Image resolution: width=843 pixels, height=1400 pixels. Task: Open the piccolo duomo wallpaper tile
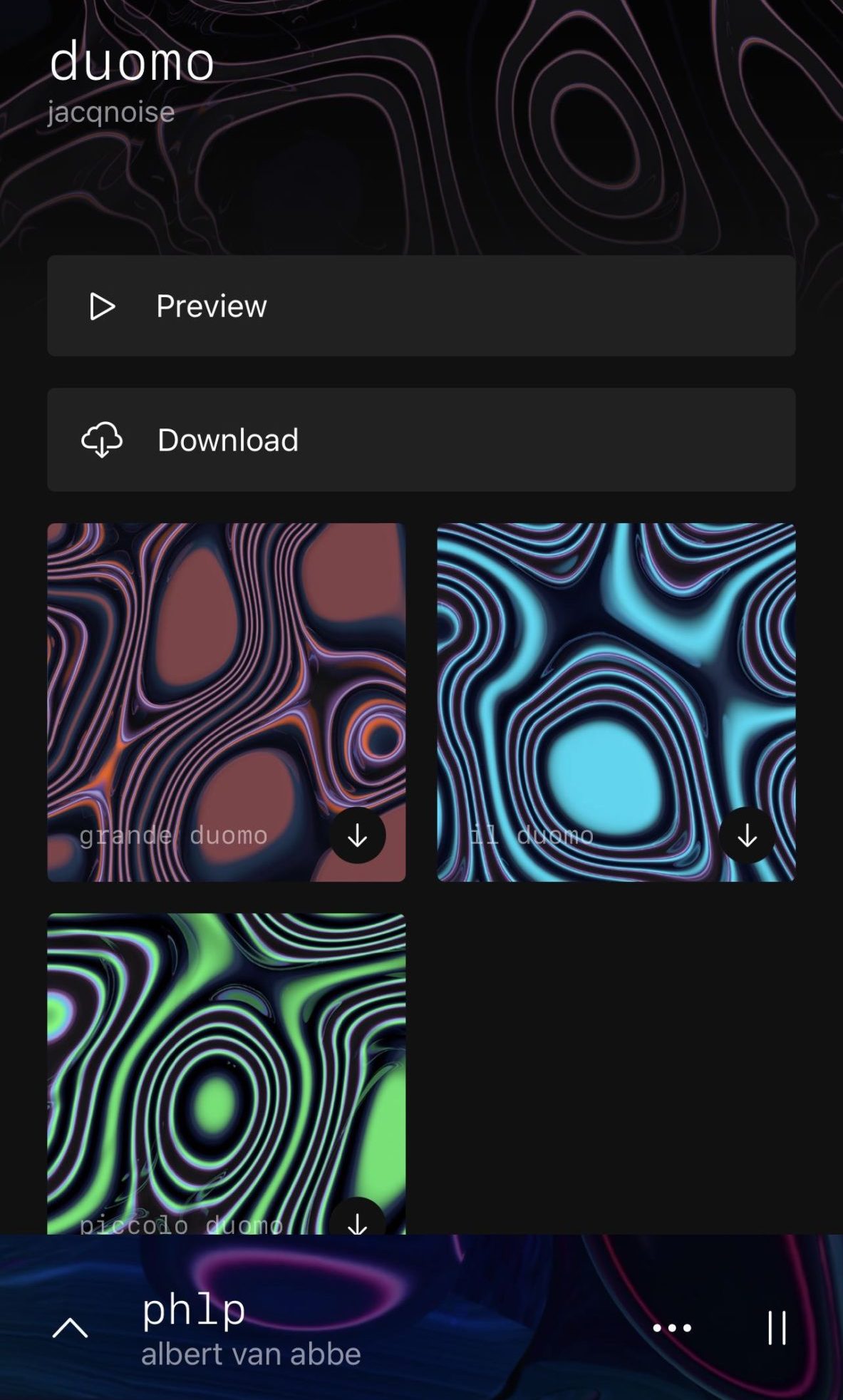[227, 1074]
